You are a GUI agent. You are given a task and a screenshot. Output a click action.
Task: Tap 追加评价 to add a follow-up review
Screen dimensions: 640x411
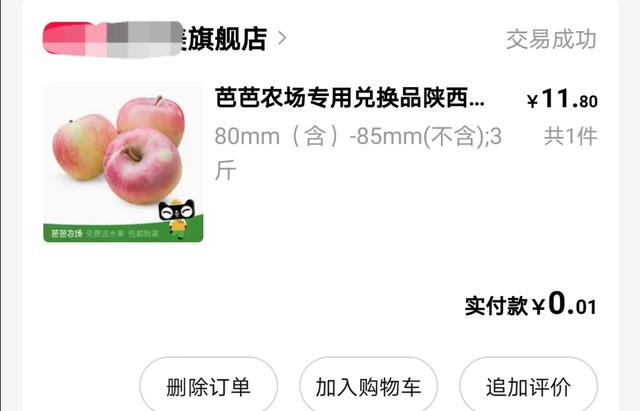click(x=528, y=387)
